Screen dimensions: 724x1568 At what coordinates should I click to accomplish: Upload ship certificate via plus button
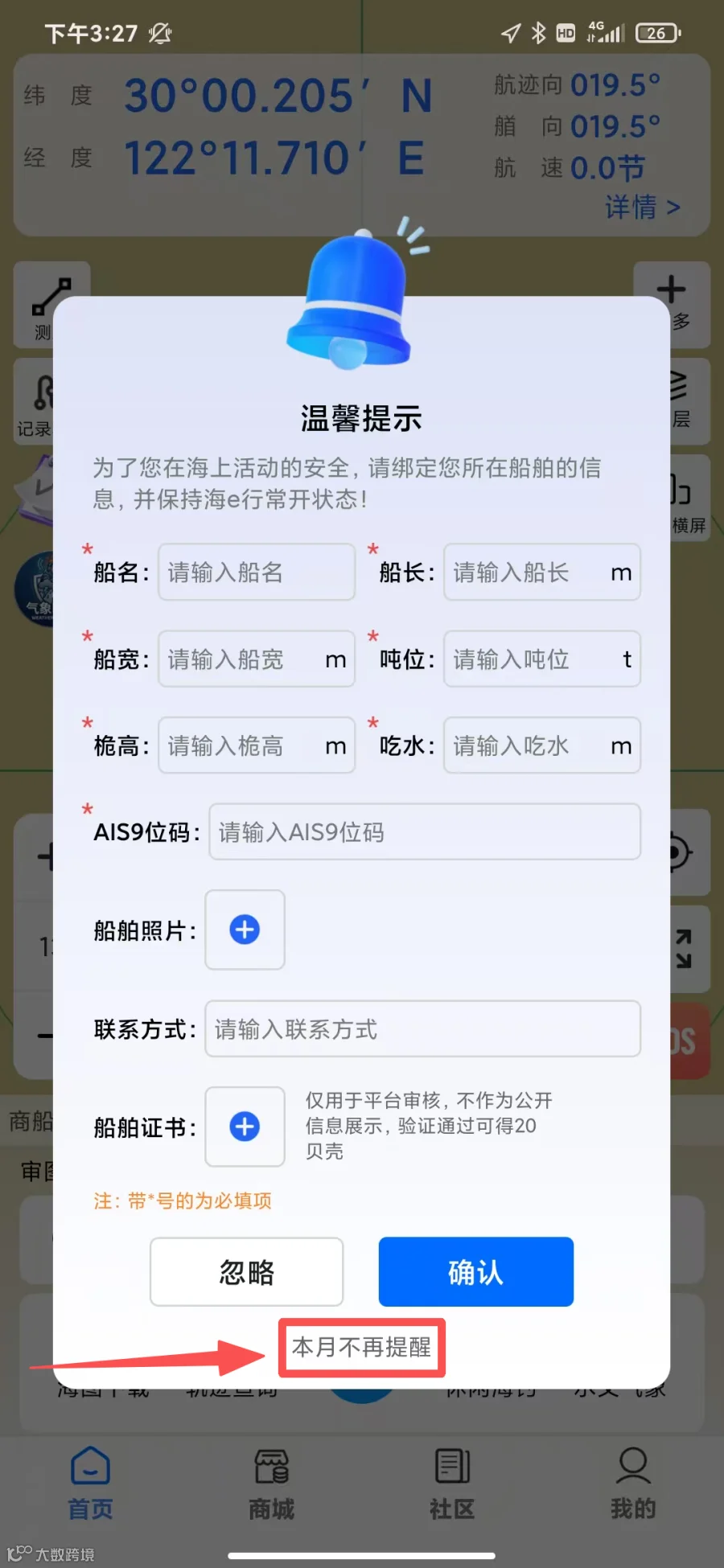click(245, 1127)
